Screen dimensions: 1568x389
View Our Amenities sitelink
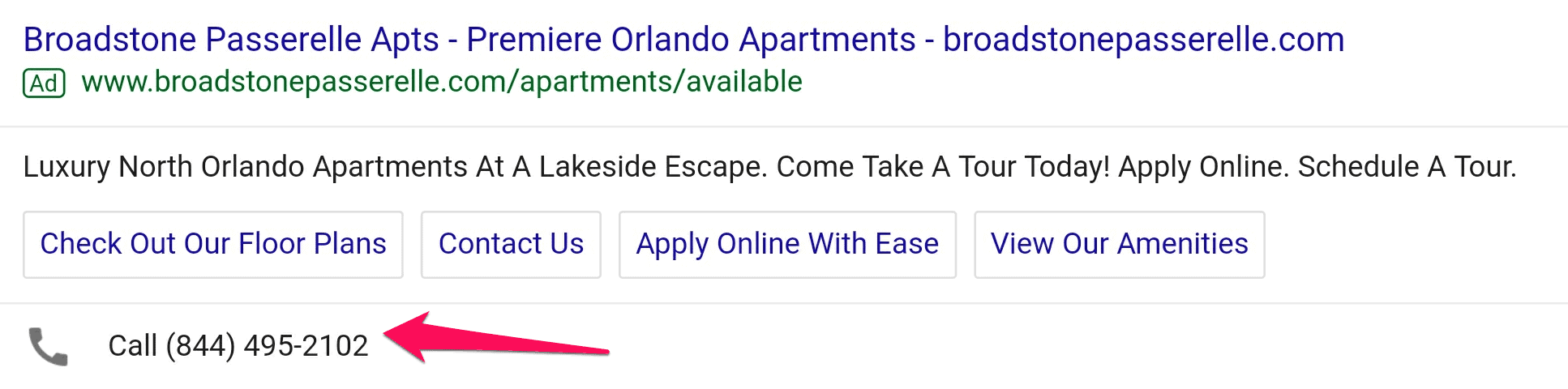1119,244
